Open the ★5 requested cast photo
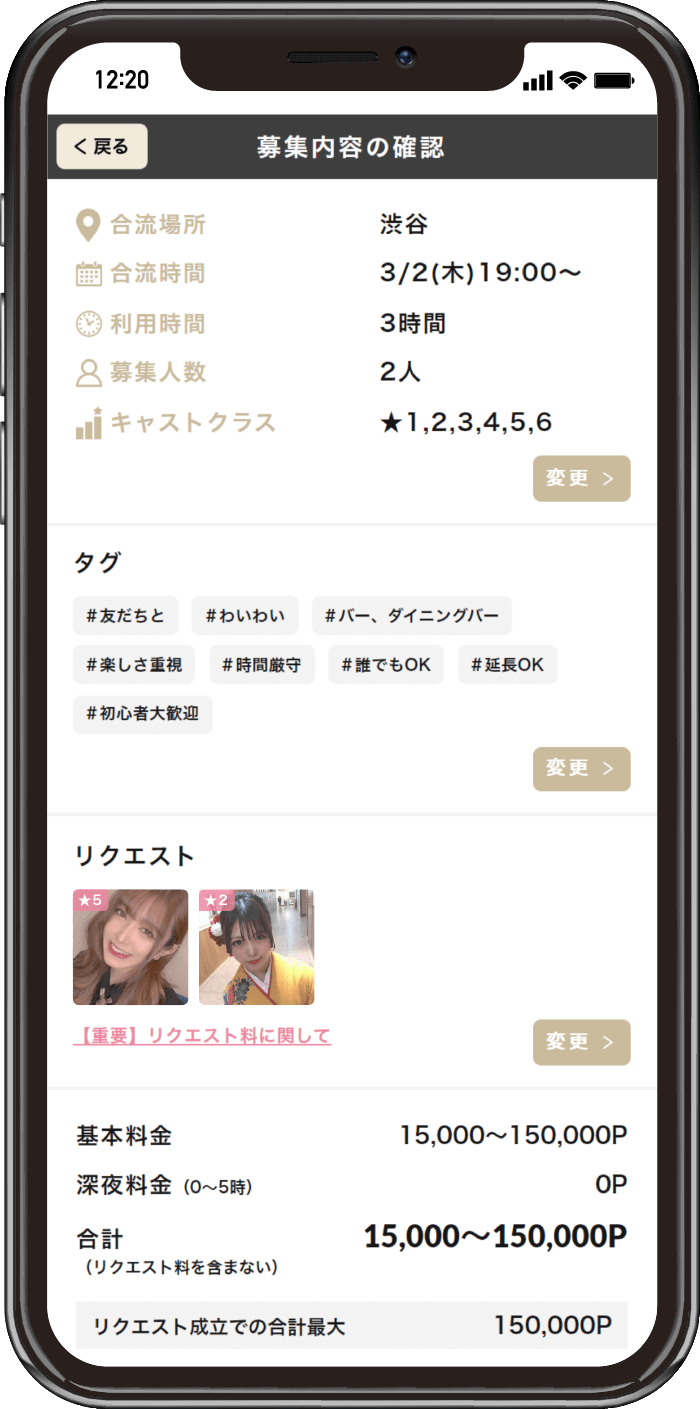Viewport: 700px width, 1409px height. click(130, 947)
